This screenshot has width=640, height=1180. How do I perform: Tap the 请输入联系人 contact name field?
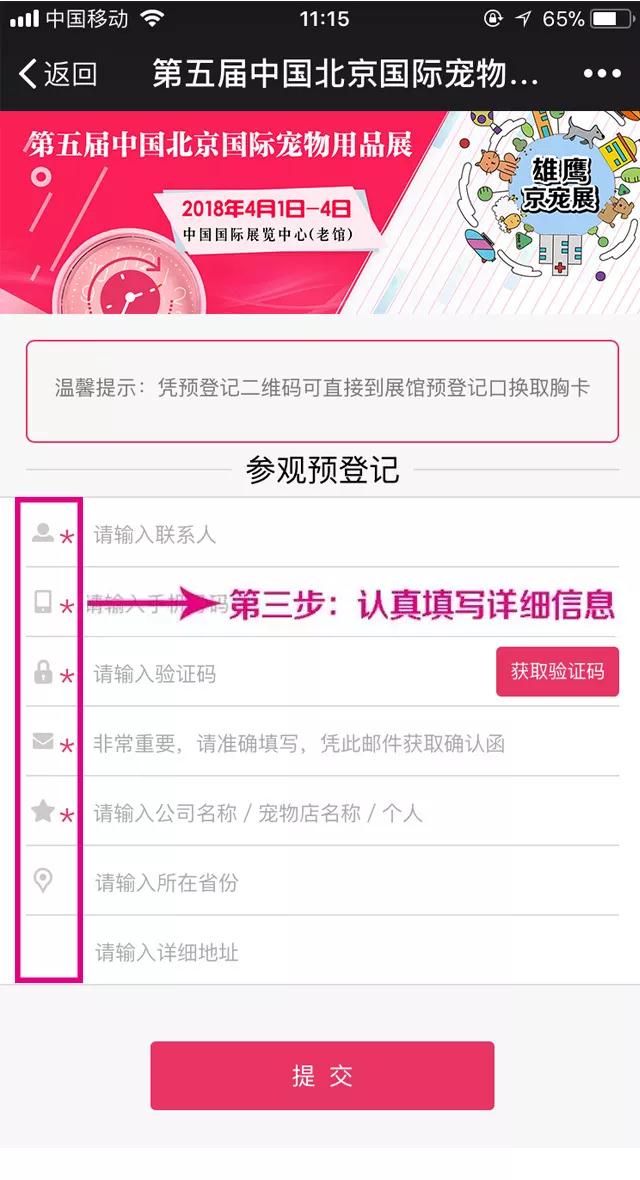point(350,534)
